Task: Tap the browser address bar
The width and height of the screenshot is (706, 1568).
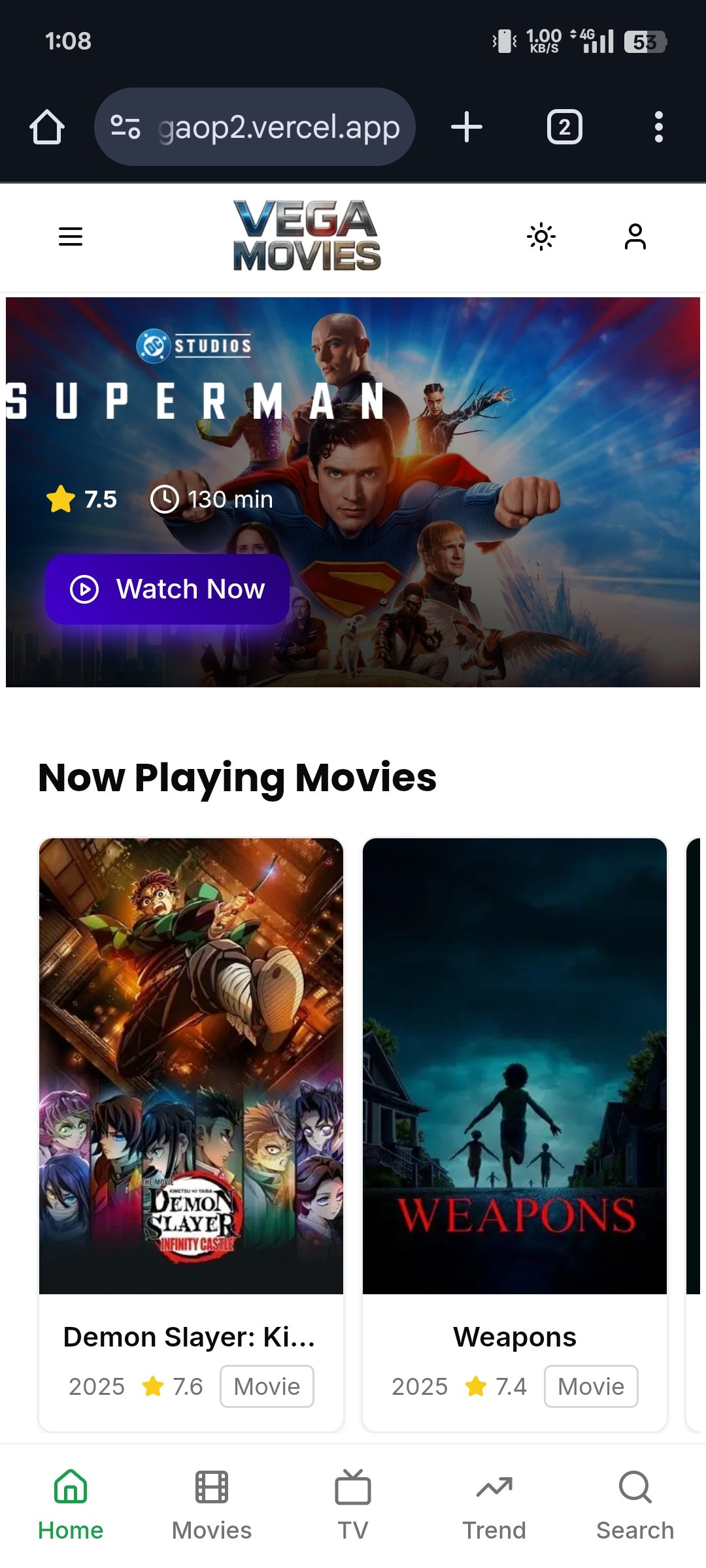Action: point(278,127)
